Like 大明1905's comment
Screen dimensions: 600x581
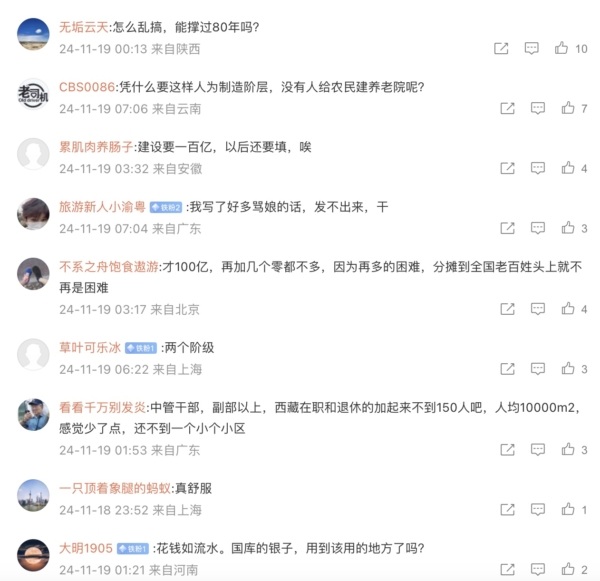[567, 569]
